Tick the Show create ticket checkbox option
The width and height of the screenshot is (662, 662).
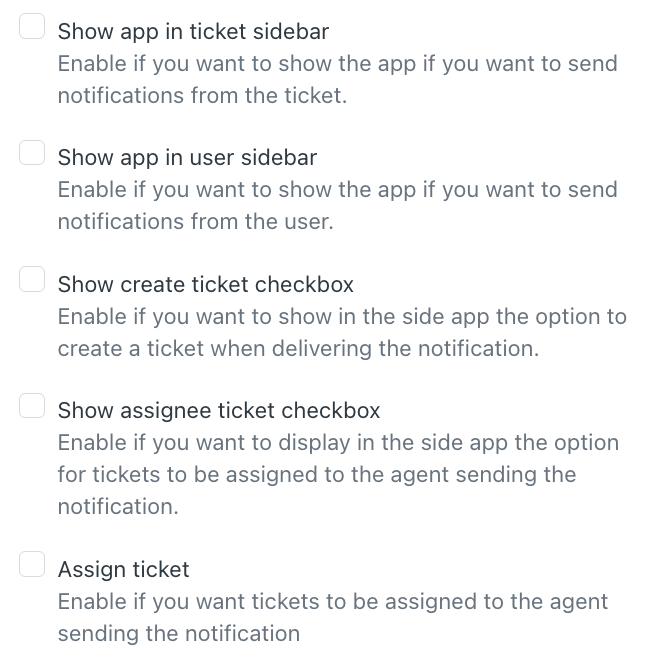tap(33, 280)
